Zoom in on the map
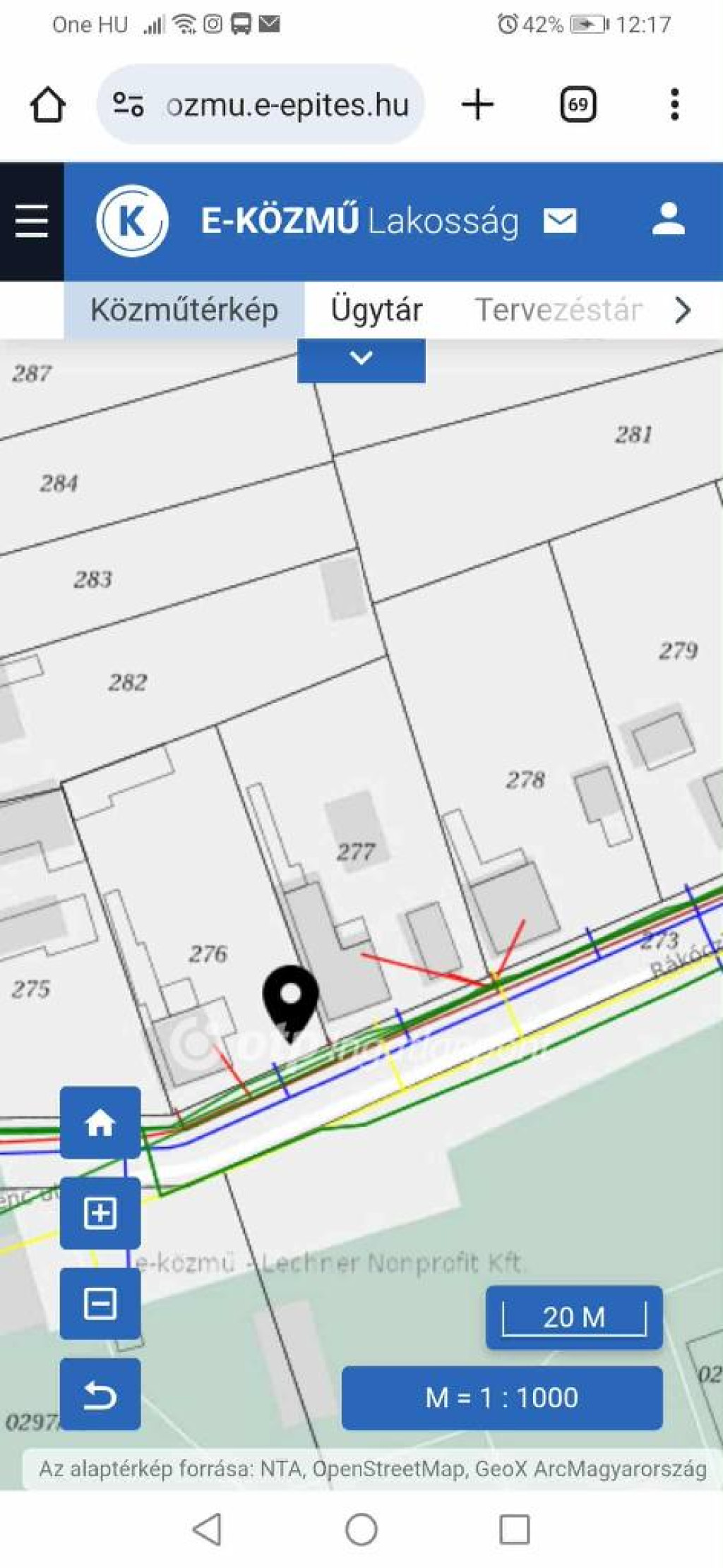 point(100,1213)
